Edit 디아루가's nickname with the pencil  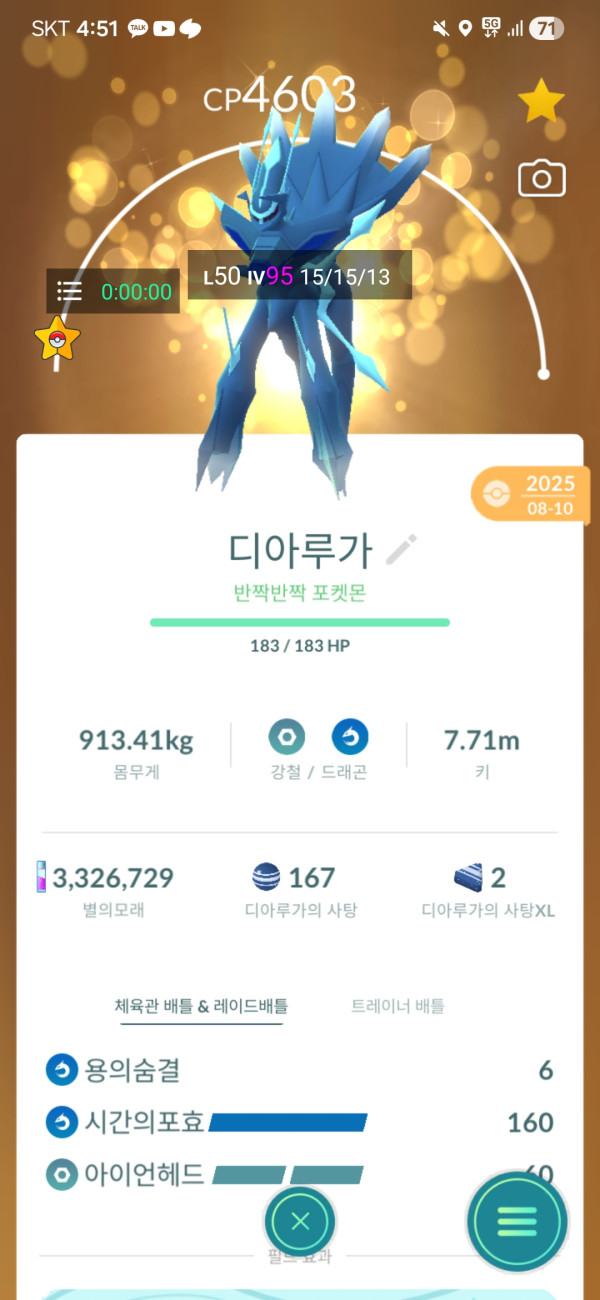click(401, 549)
